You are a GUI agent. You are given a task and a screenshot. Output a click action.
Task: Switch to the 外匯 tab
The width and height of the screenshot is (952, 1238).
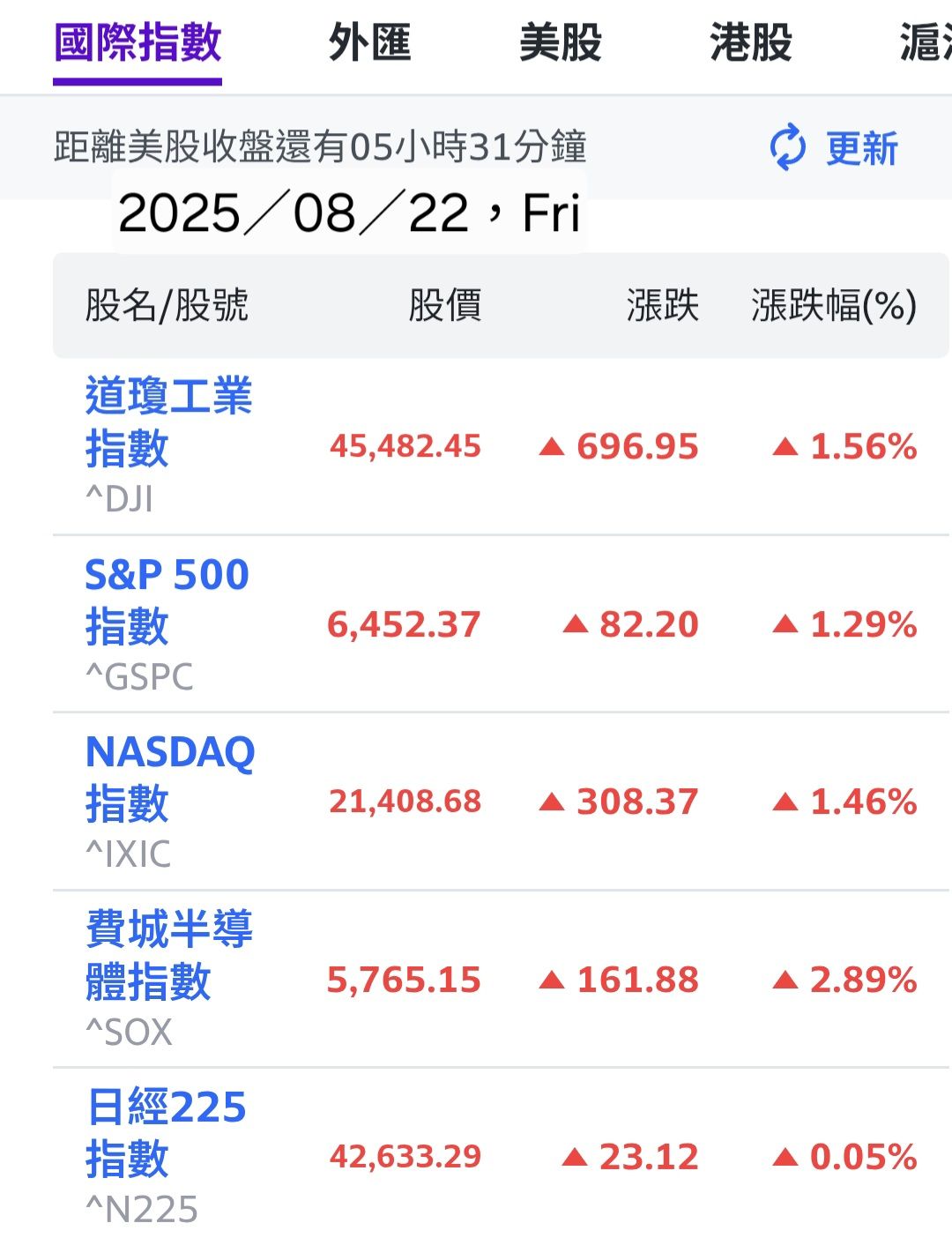pyautogui.click(x=370, y=42)
